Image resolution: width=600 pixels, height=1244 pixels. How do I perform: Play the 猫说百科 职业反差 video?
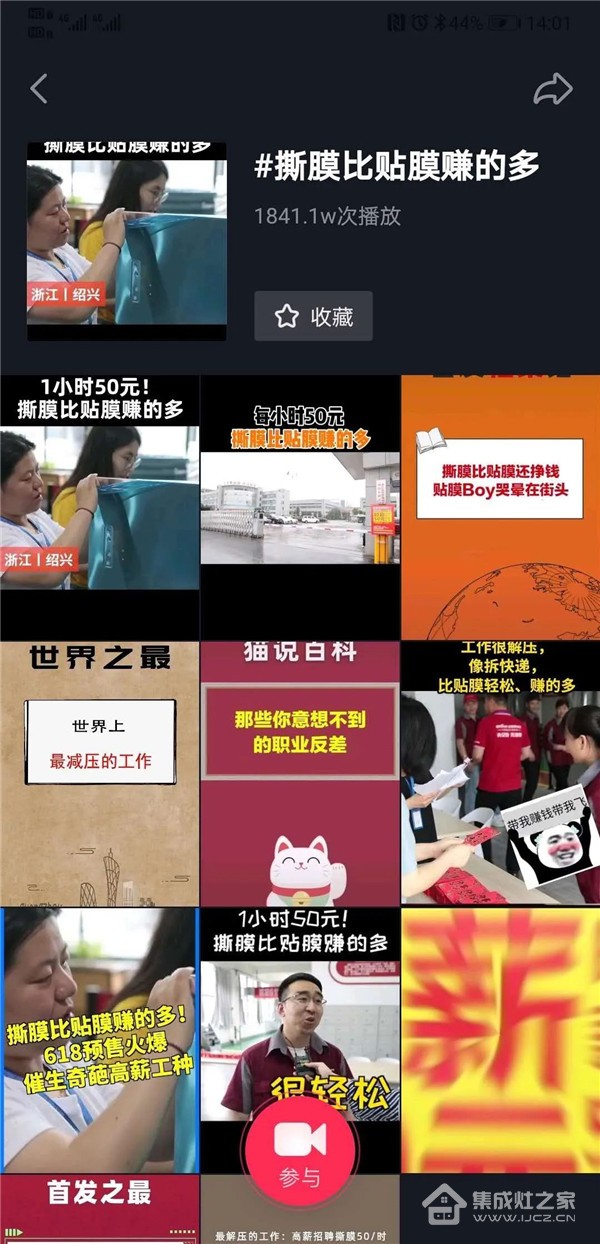[x=300, y=773]
